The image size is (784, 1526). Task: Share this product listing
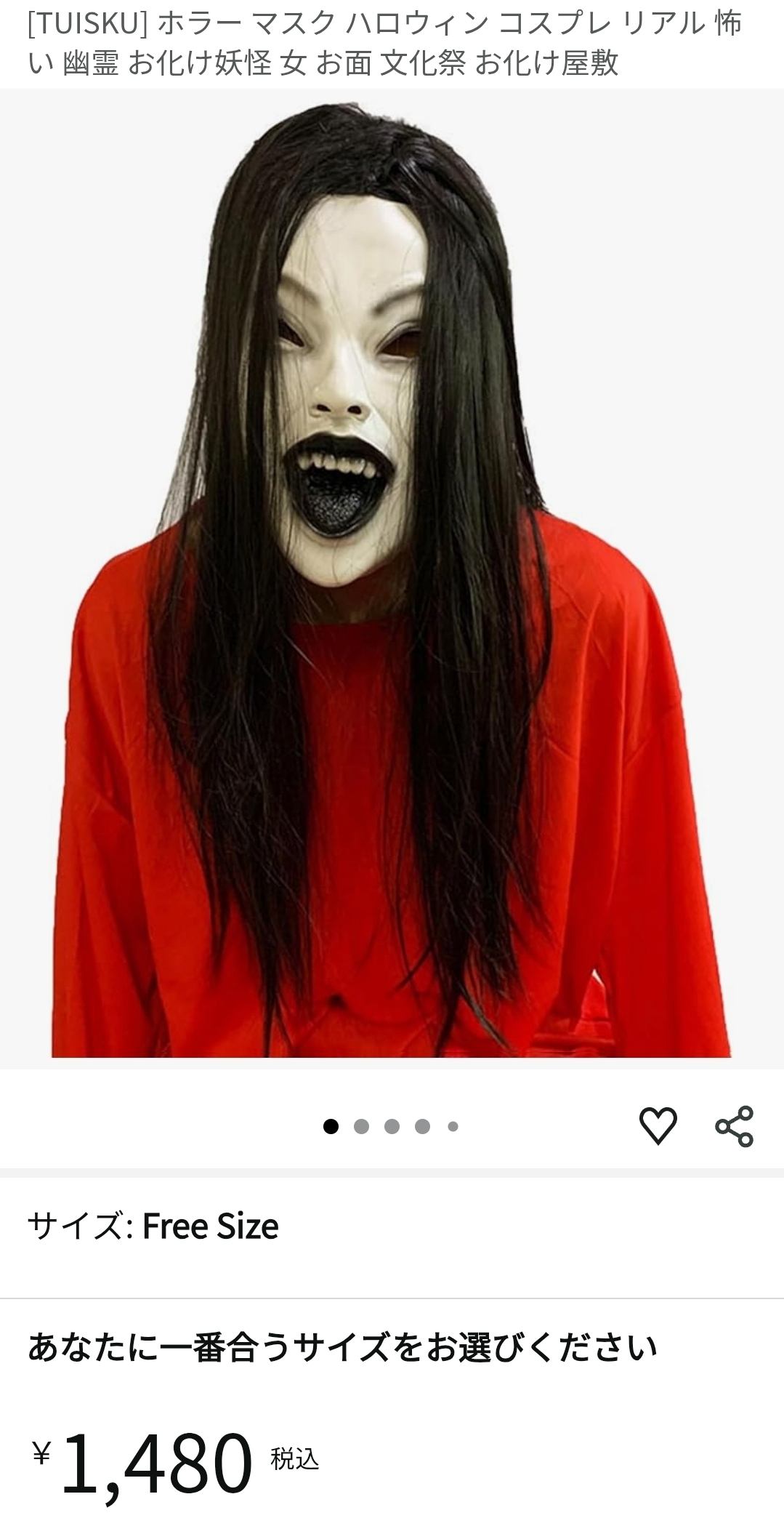point(734,1126)
